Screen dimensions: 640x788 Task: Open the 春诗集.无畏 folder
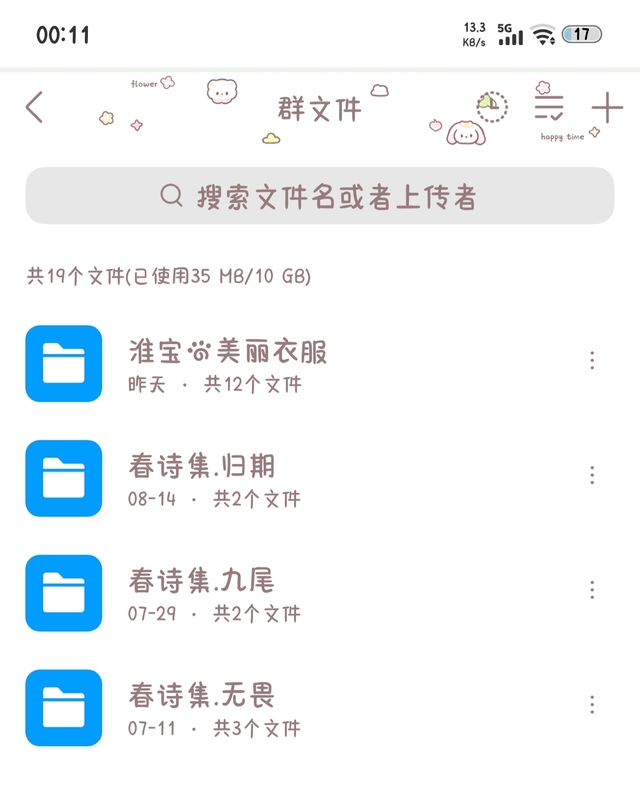pos(201,707)
